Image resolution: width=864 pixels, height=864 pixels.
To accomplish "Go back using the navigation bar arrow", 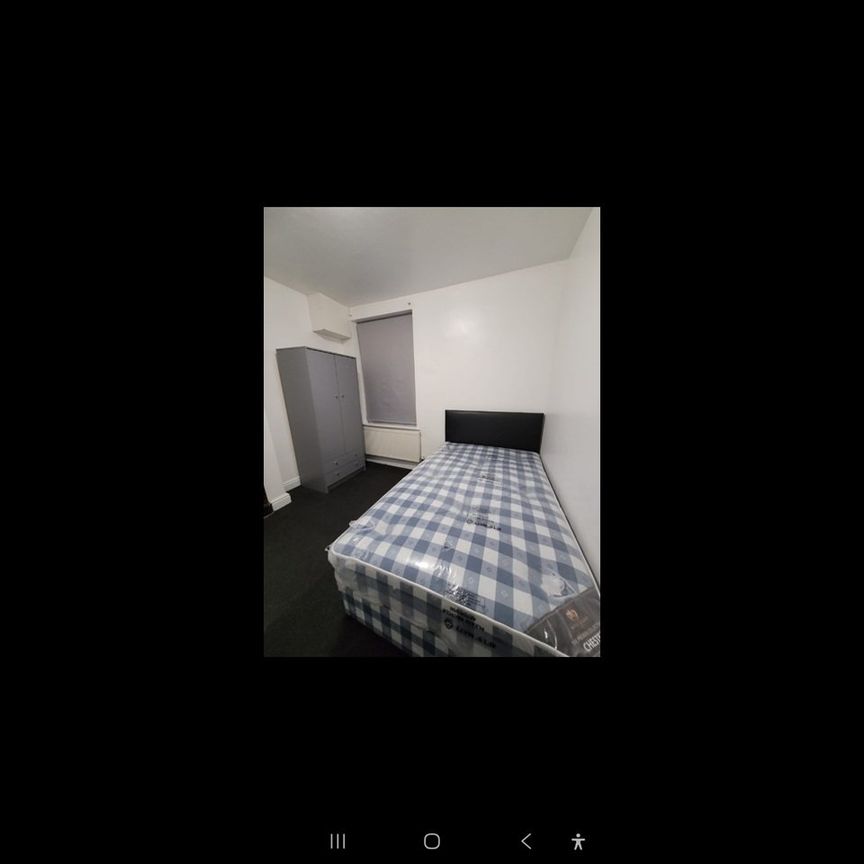I will coord(526,841).
